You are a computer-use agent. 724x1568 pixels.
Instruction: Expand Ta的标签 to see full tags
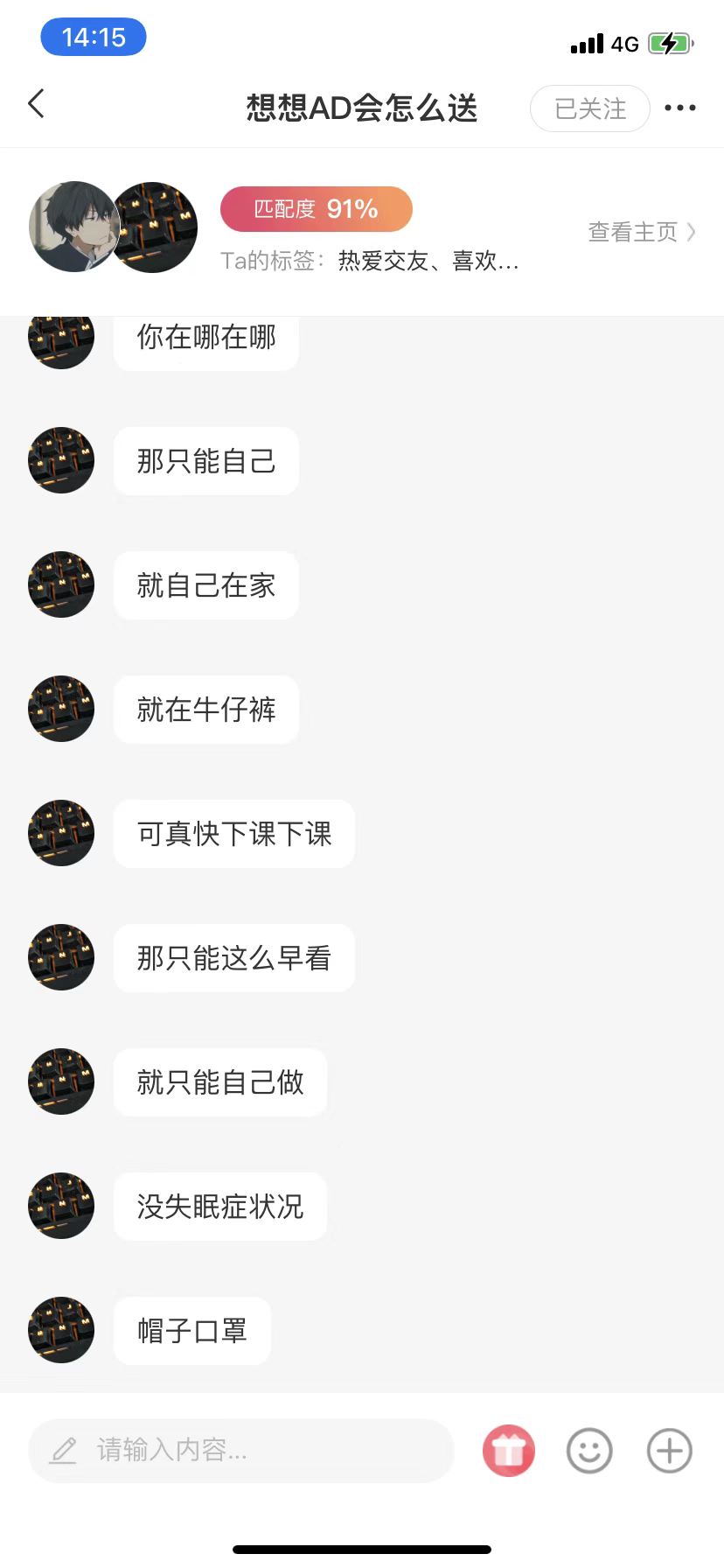(x=367, y=261)
